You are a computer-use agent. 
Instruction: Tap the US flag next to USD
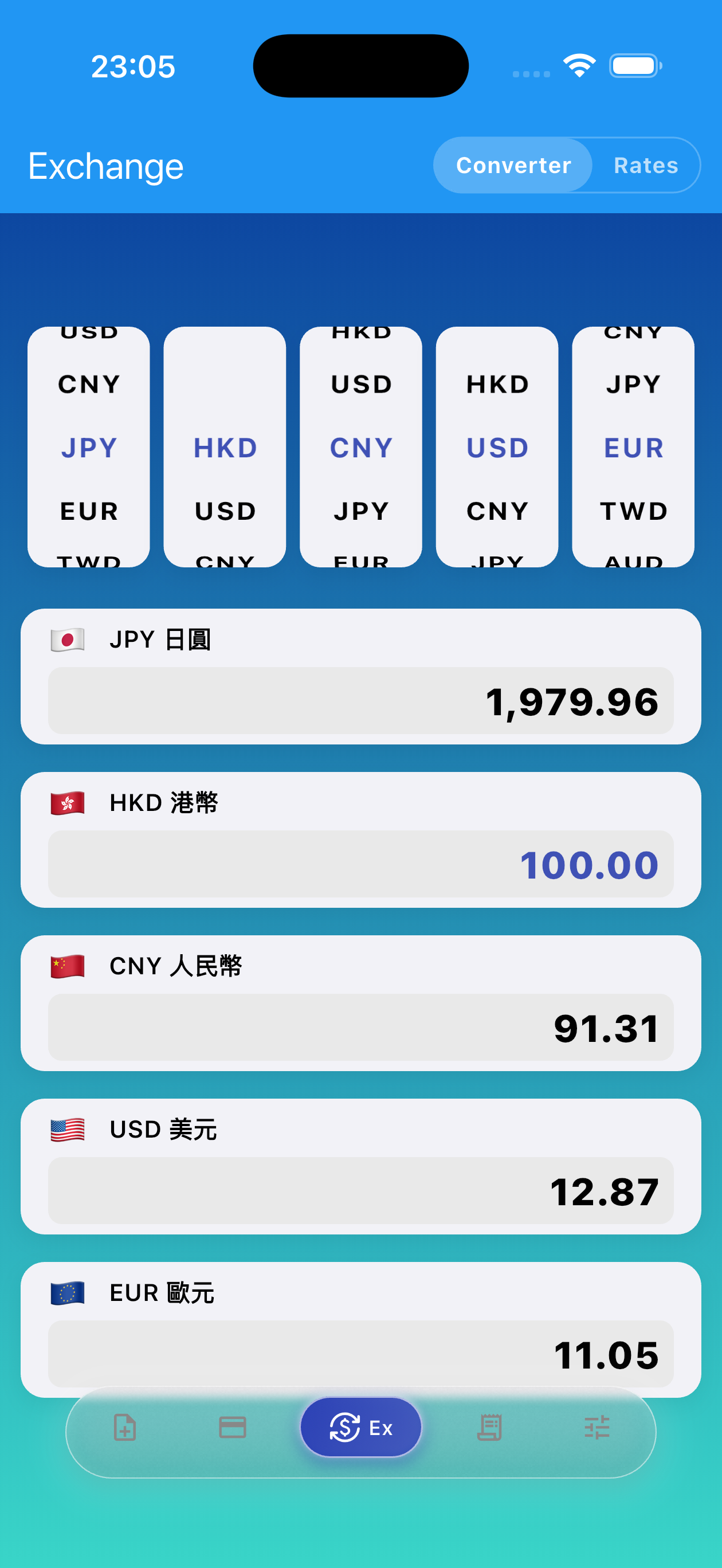tap(68, 1129)
